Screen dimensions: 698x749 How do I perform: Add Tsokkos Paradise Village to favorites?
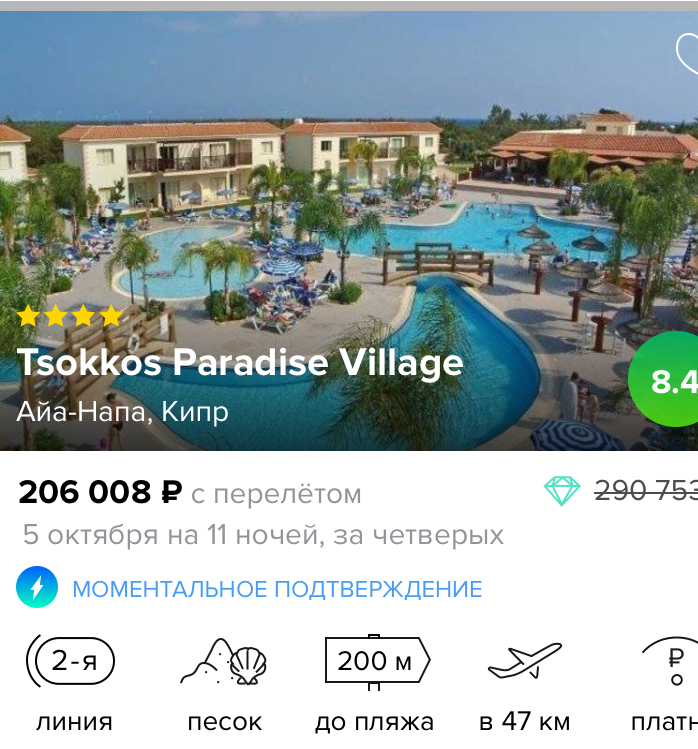[687, 54]
